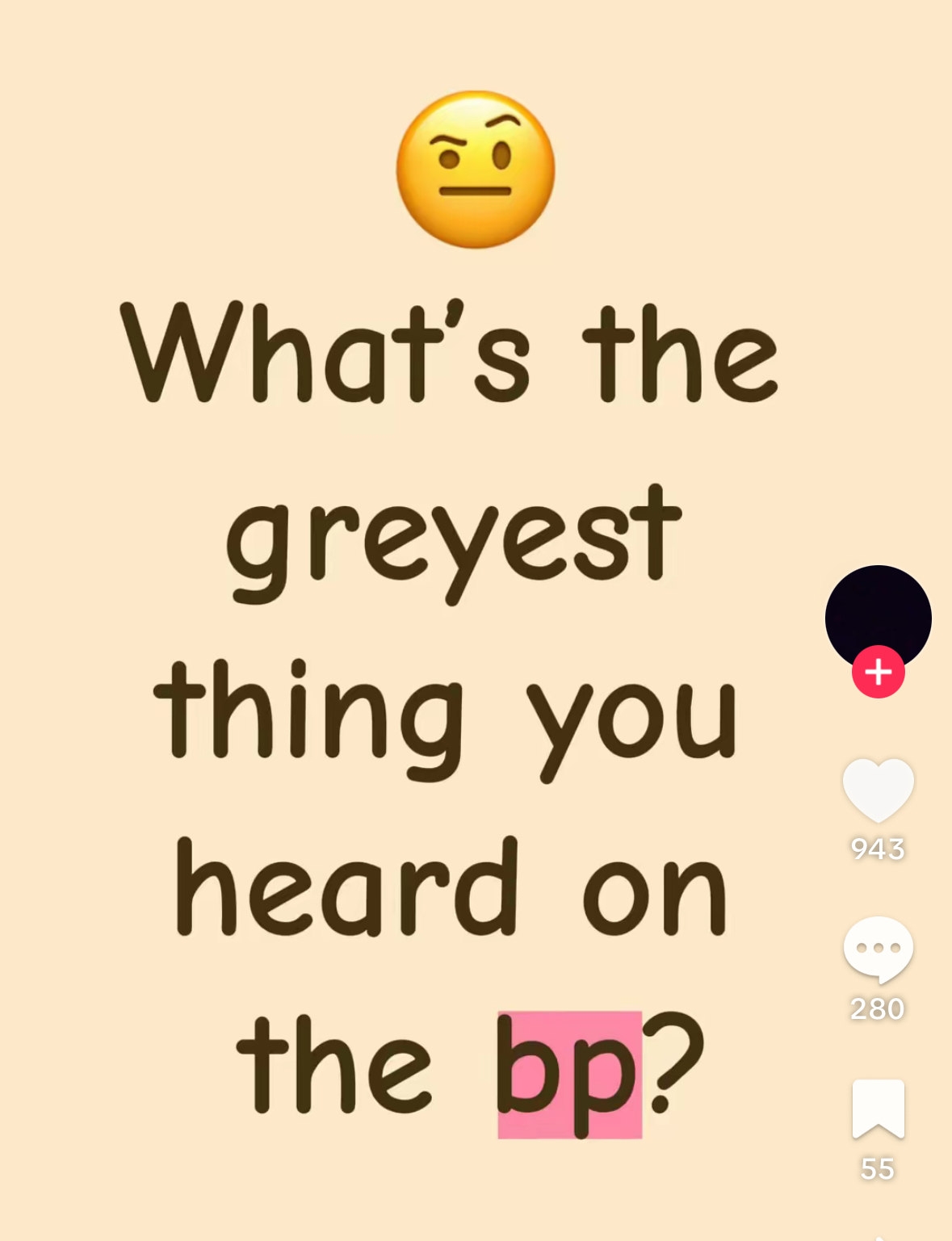
Task: Open the comments on this video
Action: click(x=878, y=949)
